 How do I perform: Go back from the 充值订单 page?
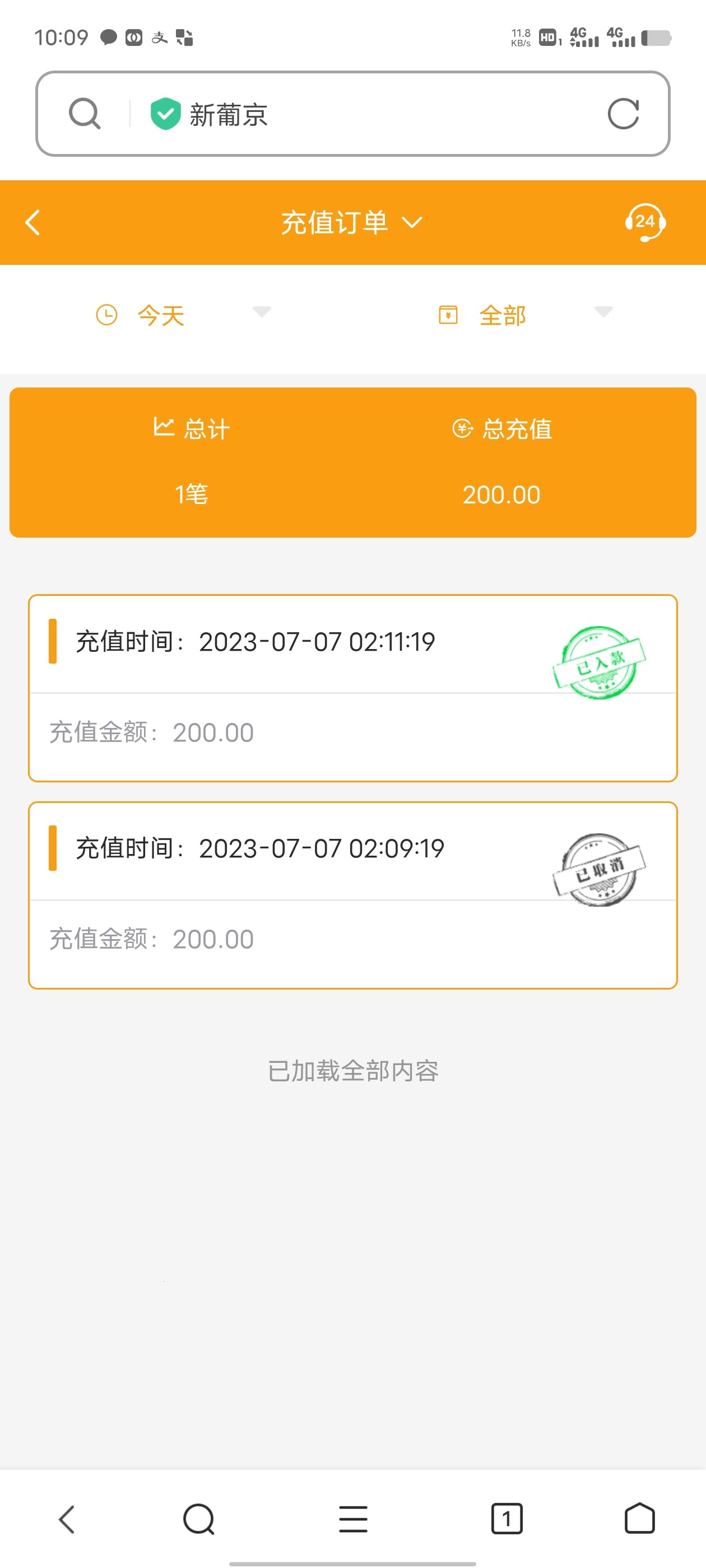click(33, 222)
